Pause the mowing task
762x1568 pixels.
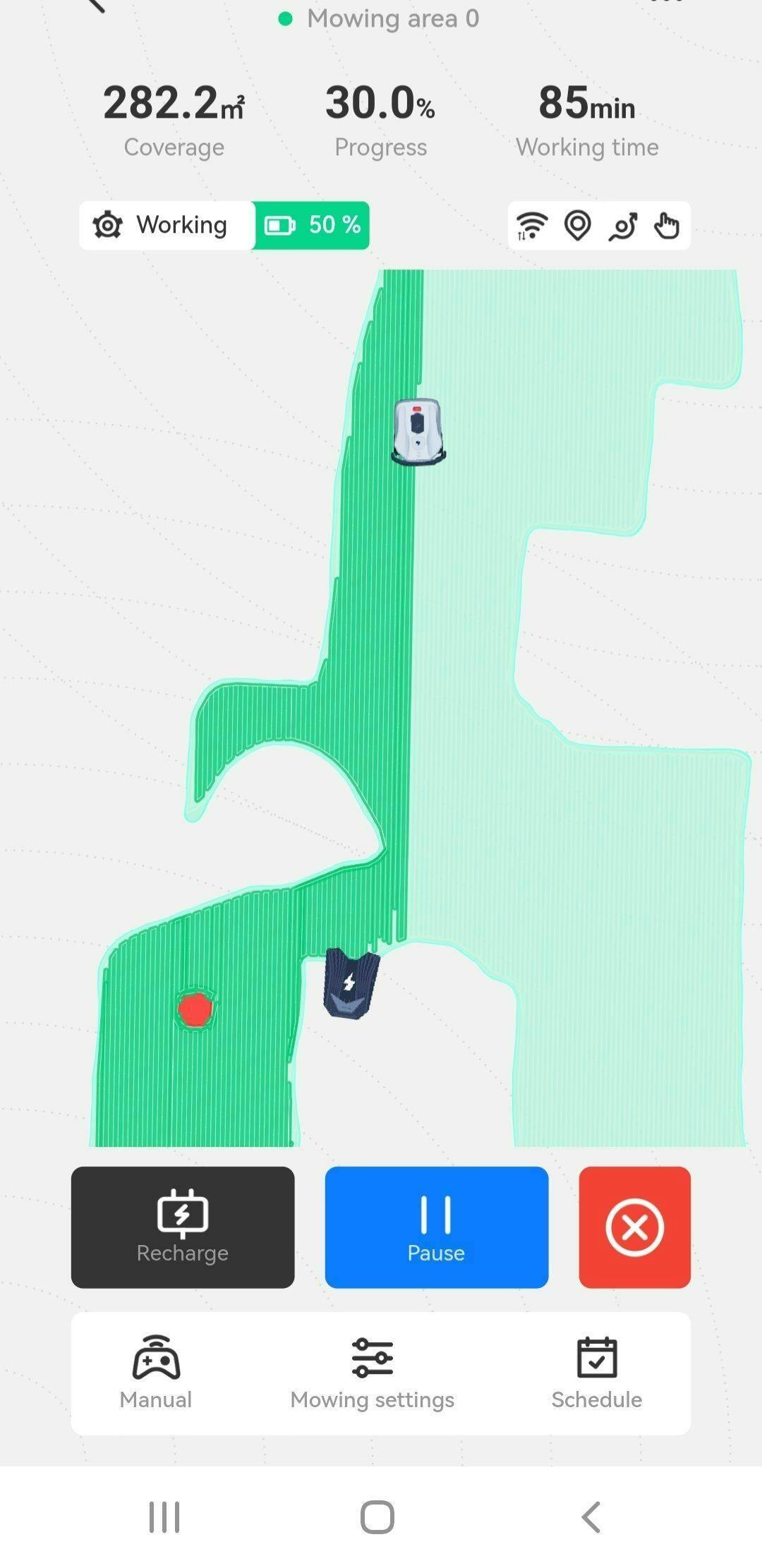coord(436,1227)
